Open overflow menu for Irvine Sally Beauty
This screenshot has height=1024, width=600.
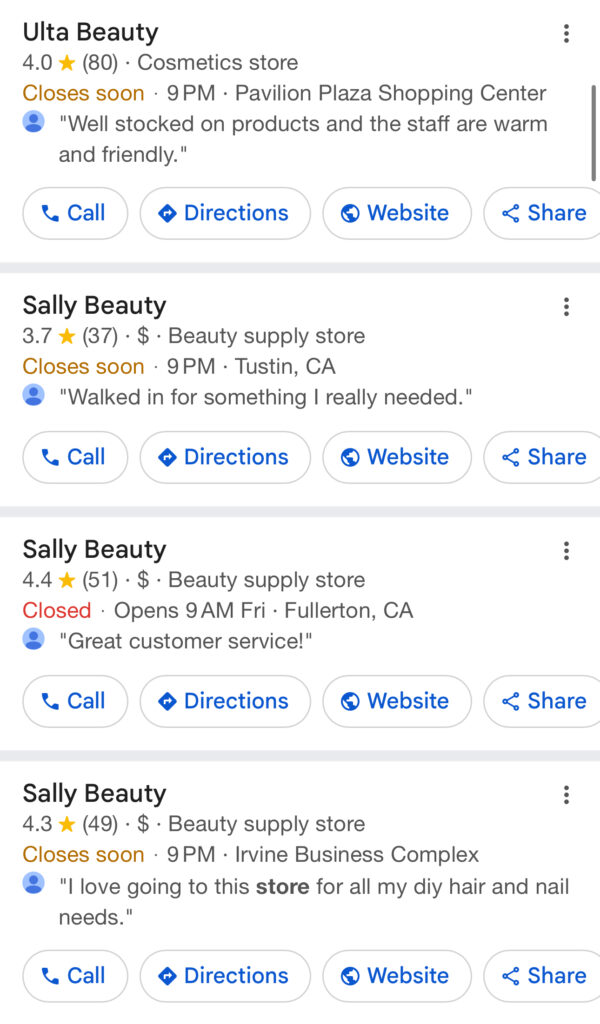[566, 794]
